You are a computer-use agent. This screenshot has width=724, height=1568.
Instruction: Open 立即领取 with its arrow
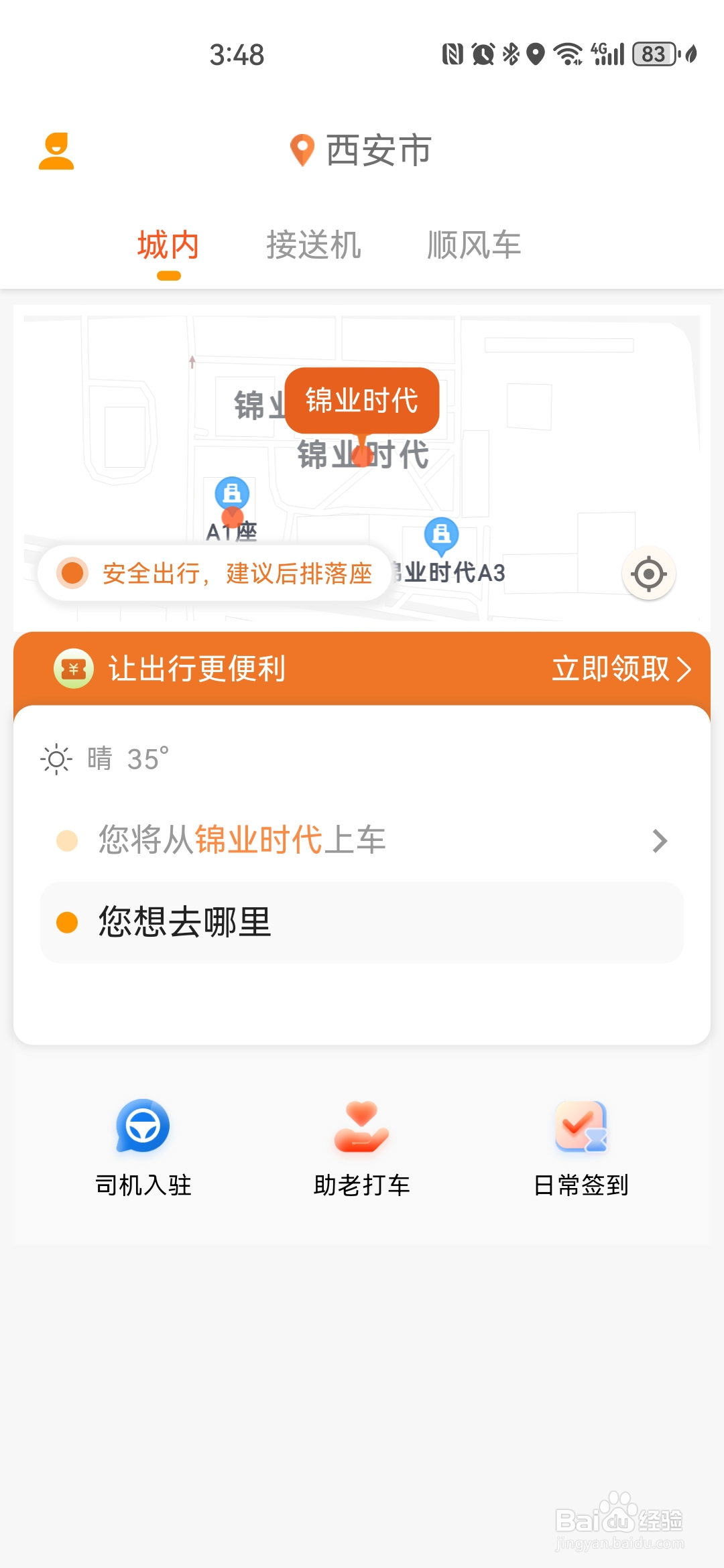pyautogui.click(x=618, y=669)
